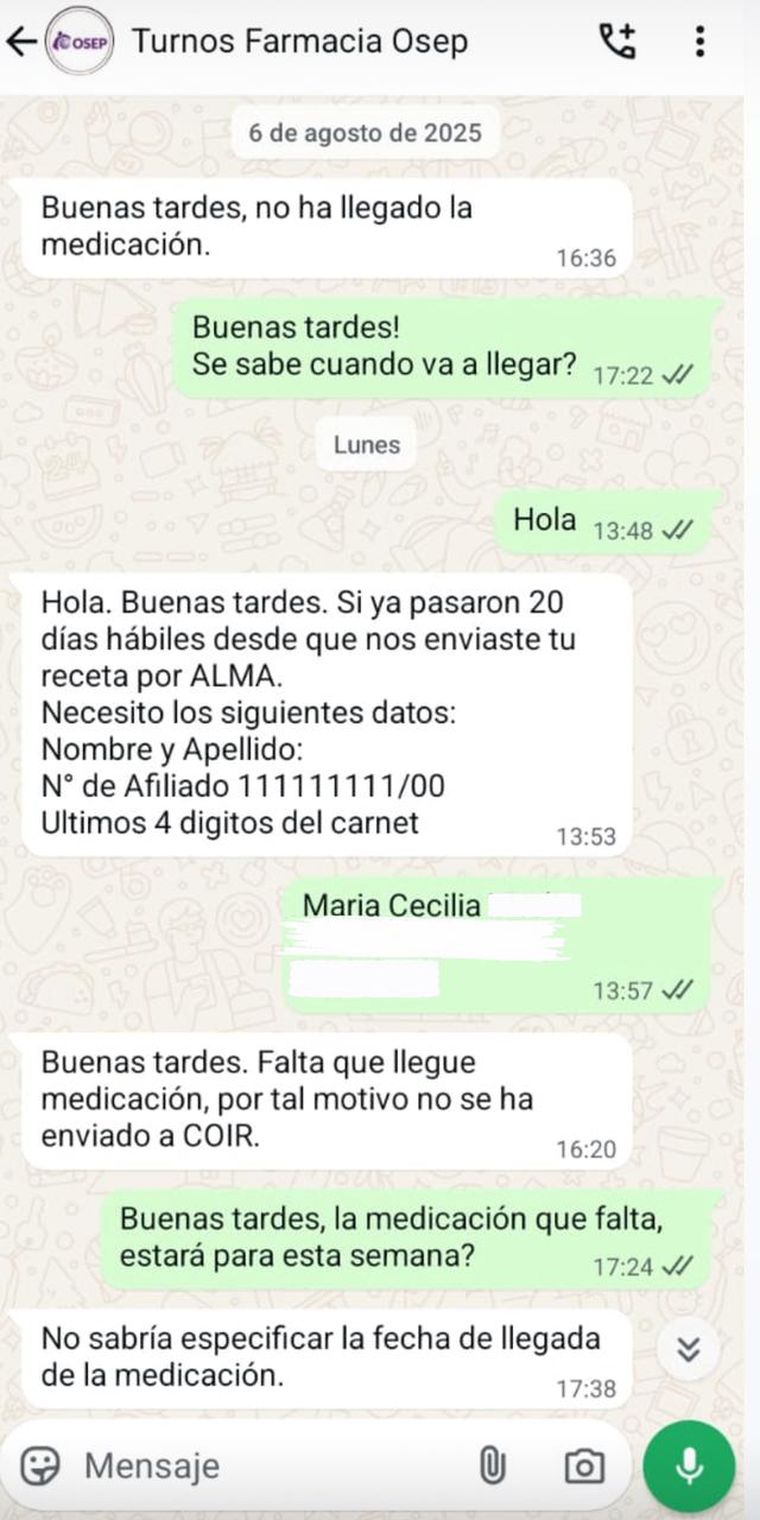The image size is (760, 1520).
Task: Tap the microphone to record a voice message
Action: 689,1466
